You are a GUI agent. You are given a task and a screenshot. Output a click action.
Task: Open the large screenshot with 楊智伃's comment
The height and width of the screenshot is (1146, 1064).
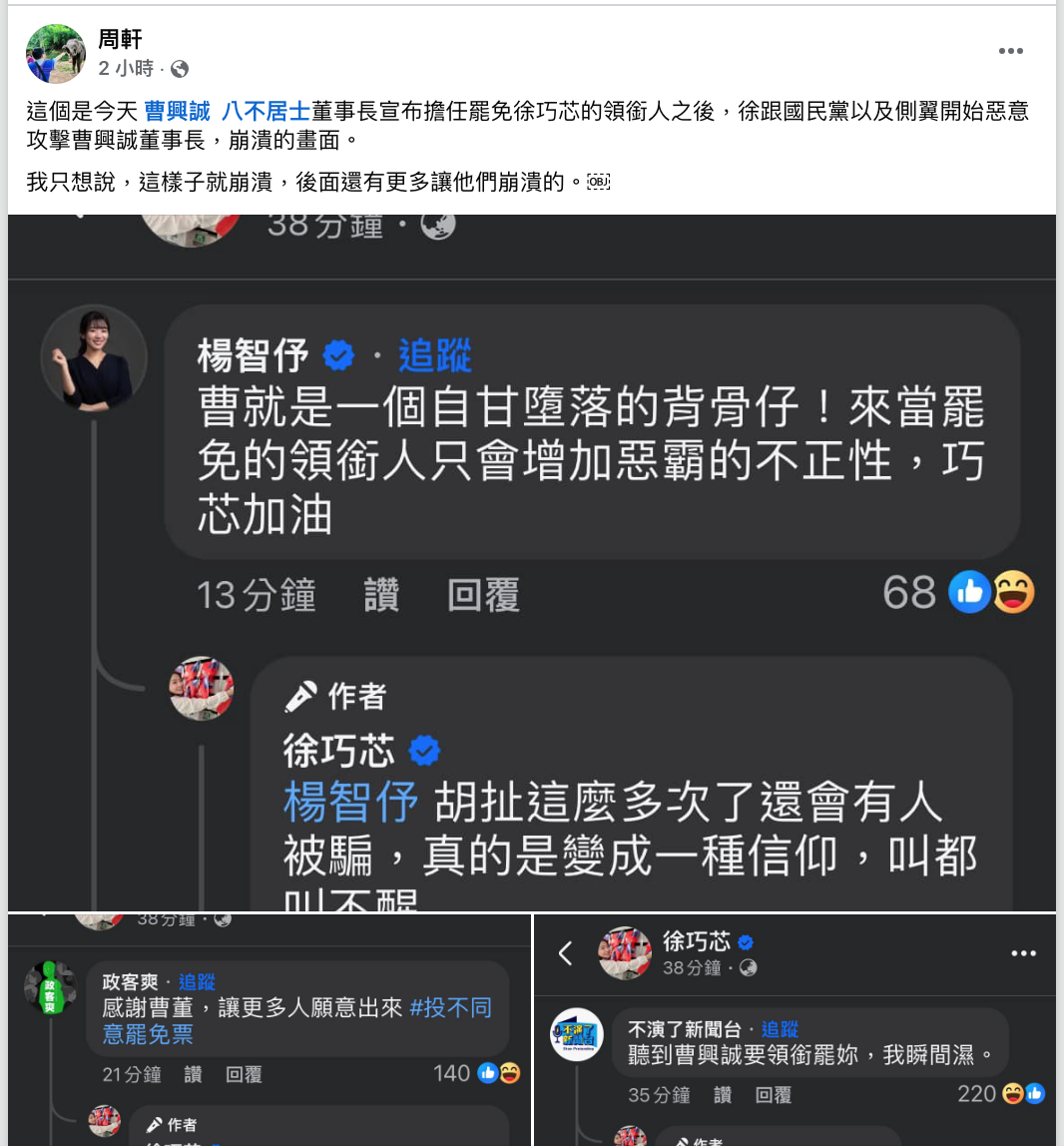pos(531,563)
